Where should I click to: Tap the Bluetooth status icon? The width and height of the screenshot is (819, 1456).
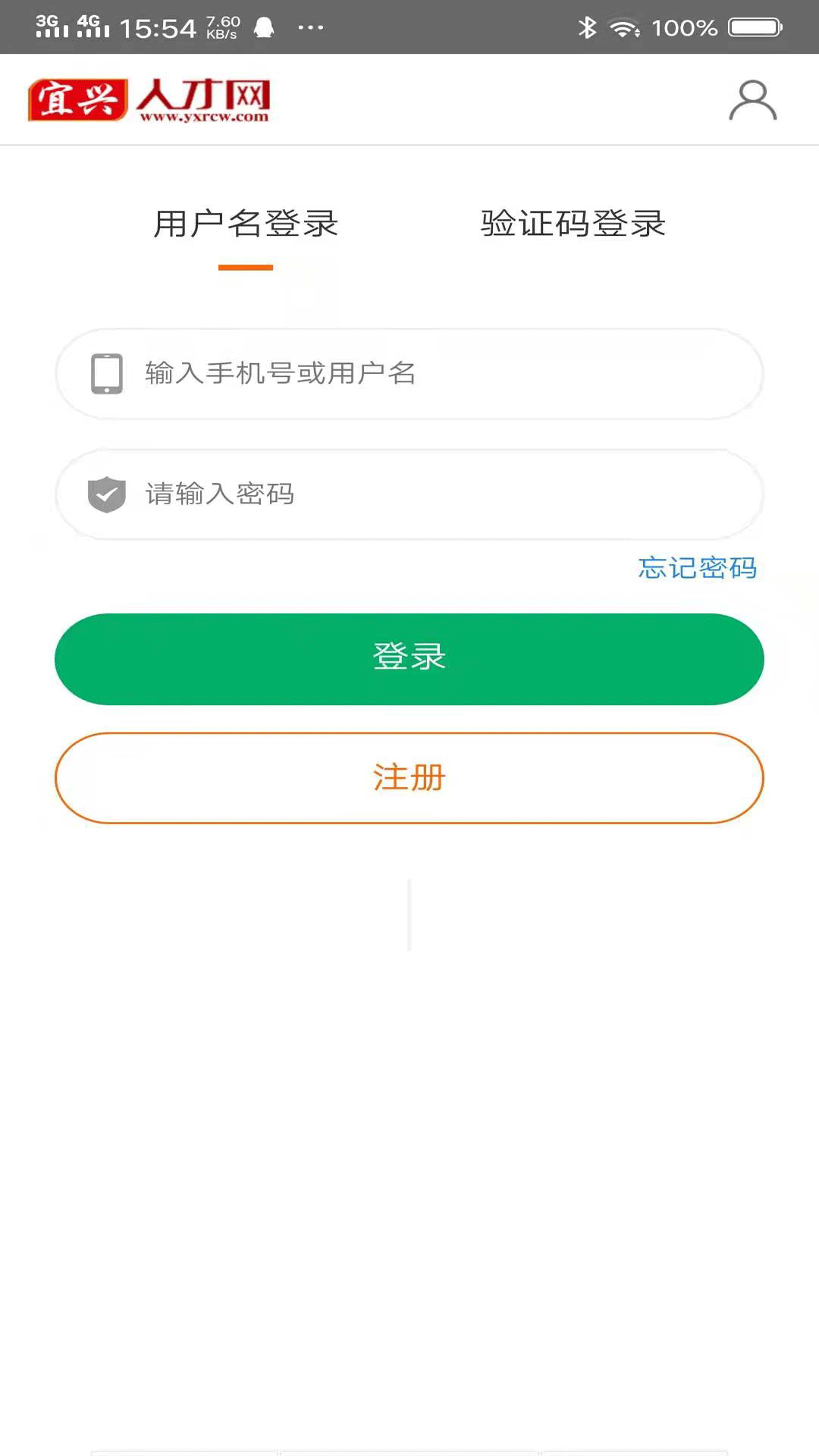click(587, 26)
